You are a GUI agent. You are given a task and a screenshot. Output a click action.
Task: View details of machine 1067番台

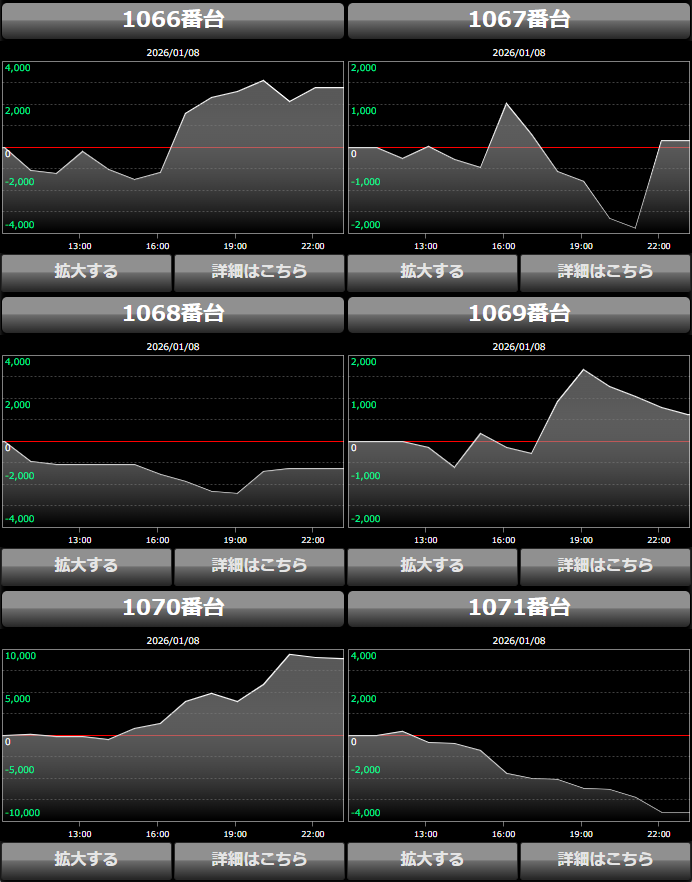[x=605, y=272]
